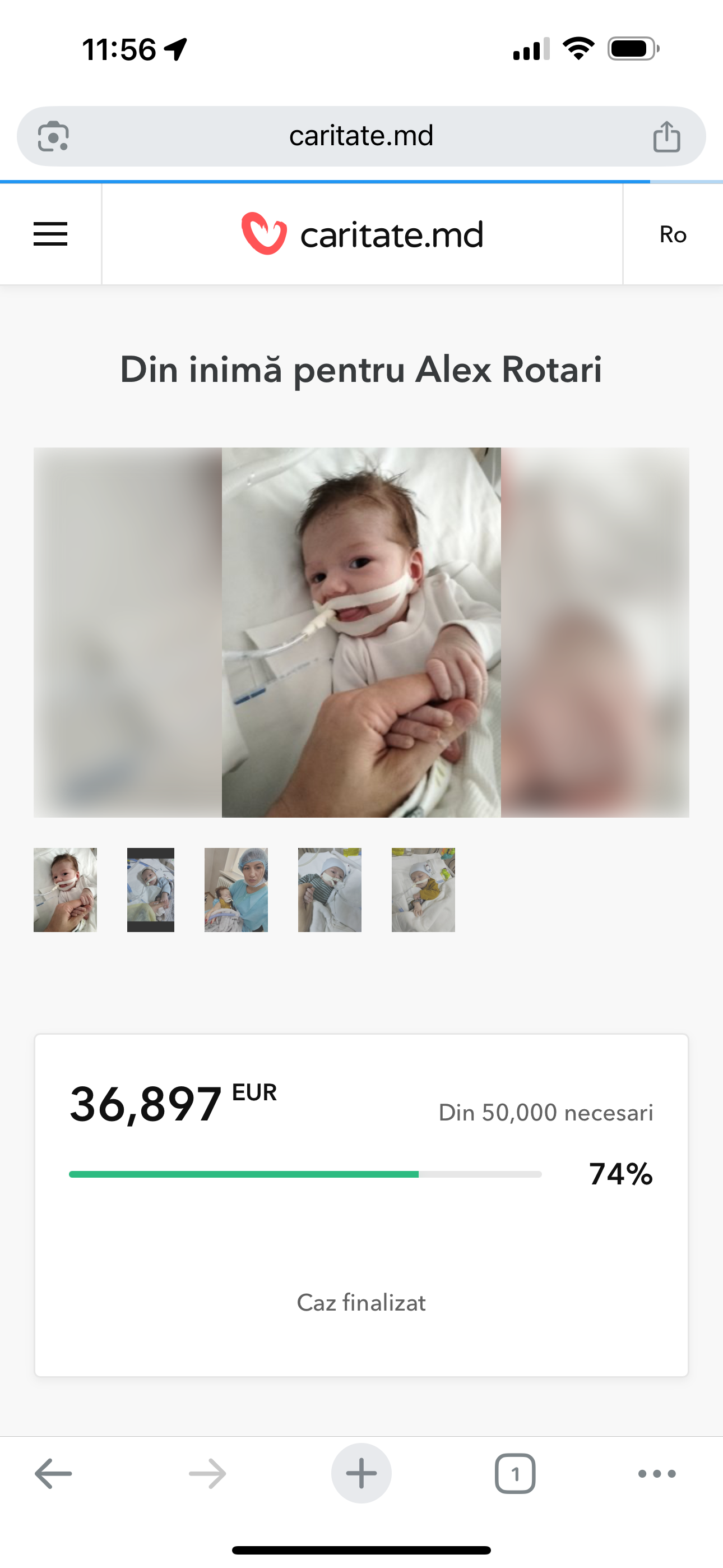Screen dimensions: 723x1568
Task: Switch the site language from Ro
Action: tap(673, 234)
